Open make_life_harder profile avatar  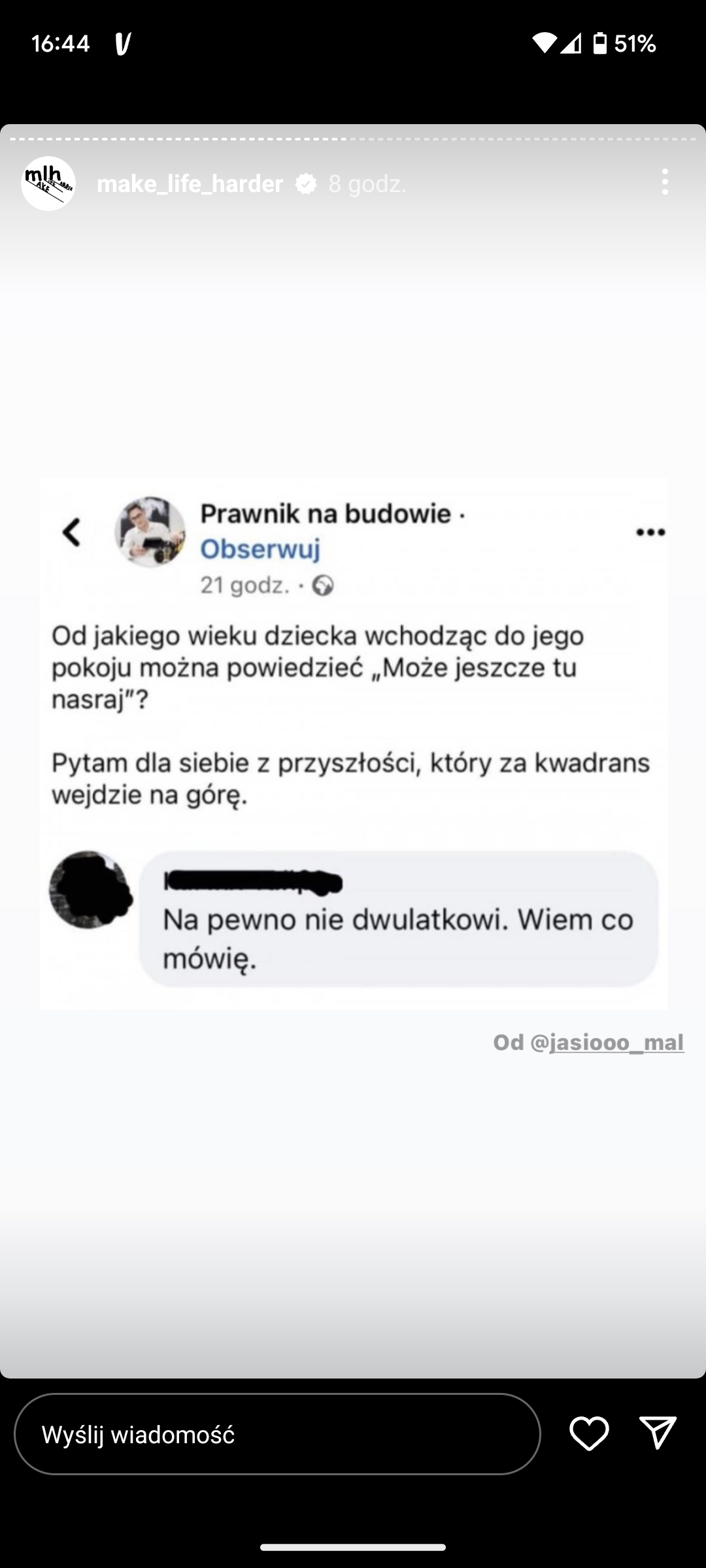pyautogui.click(x=48, y=184)
